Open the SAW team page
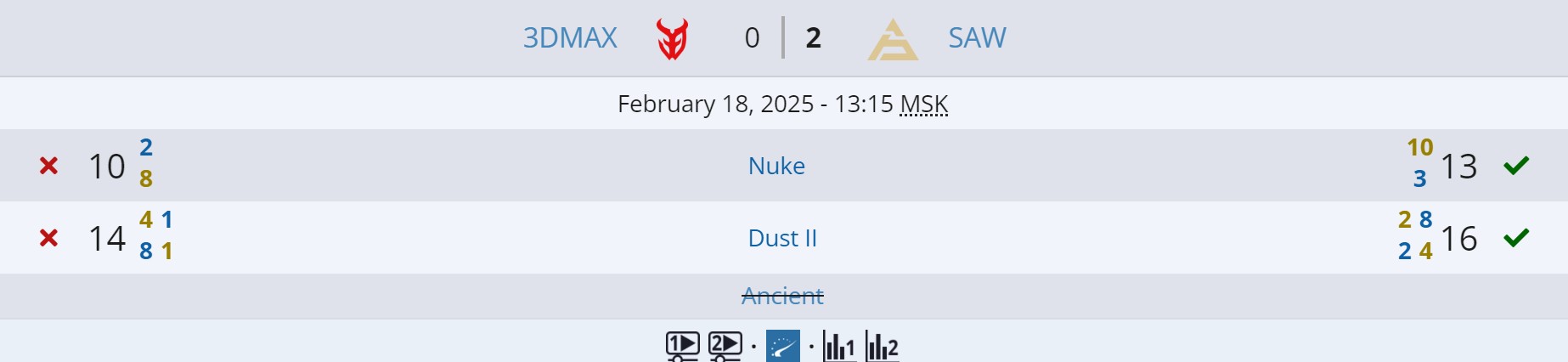 point(977,38)
